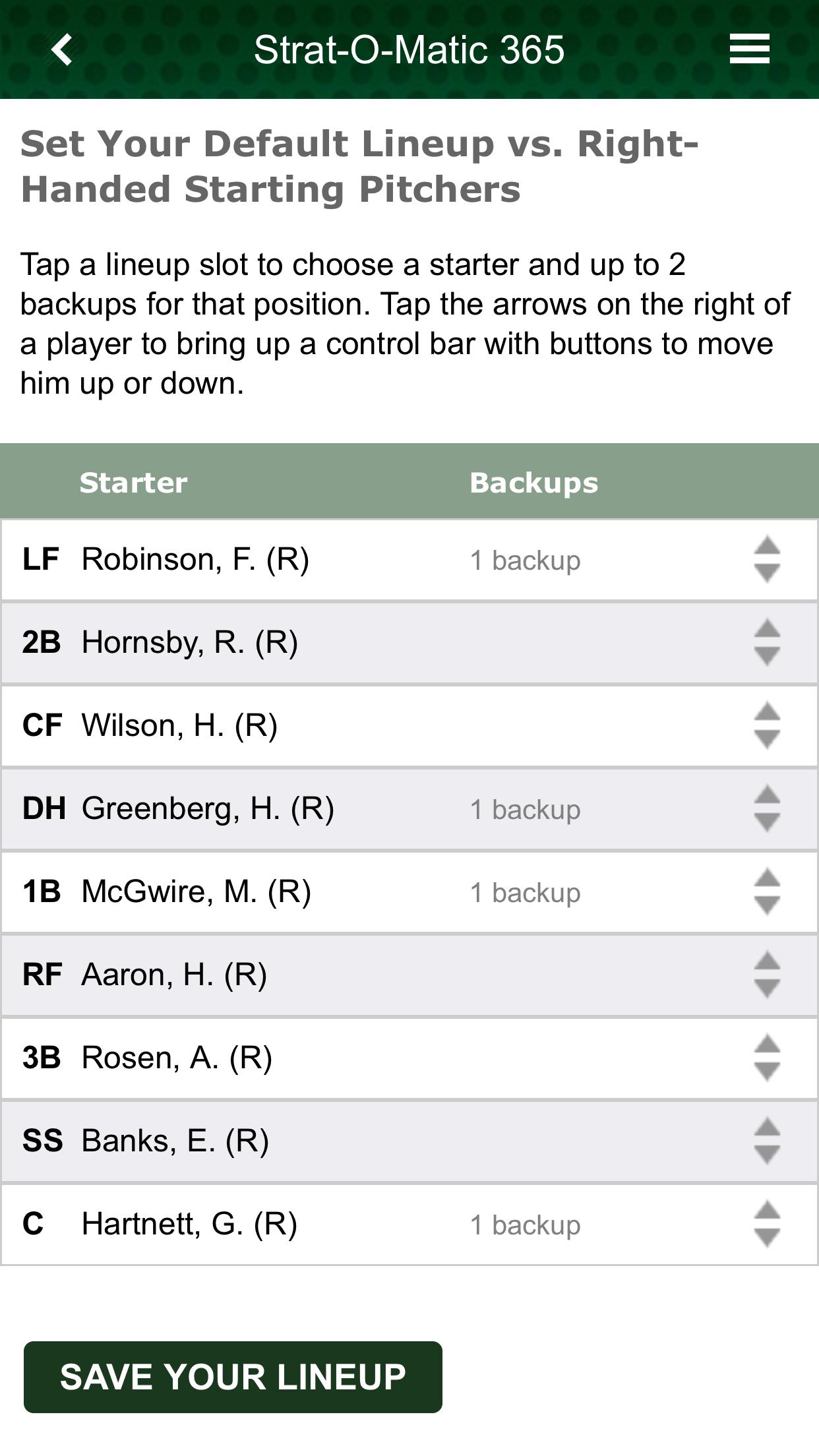This screenshot has height=1456, width=819.
Task: Tap the arrows on Banks, E. row
Action: point(767,1141)
